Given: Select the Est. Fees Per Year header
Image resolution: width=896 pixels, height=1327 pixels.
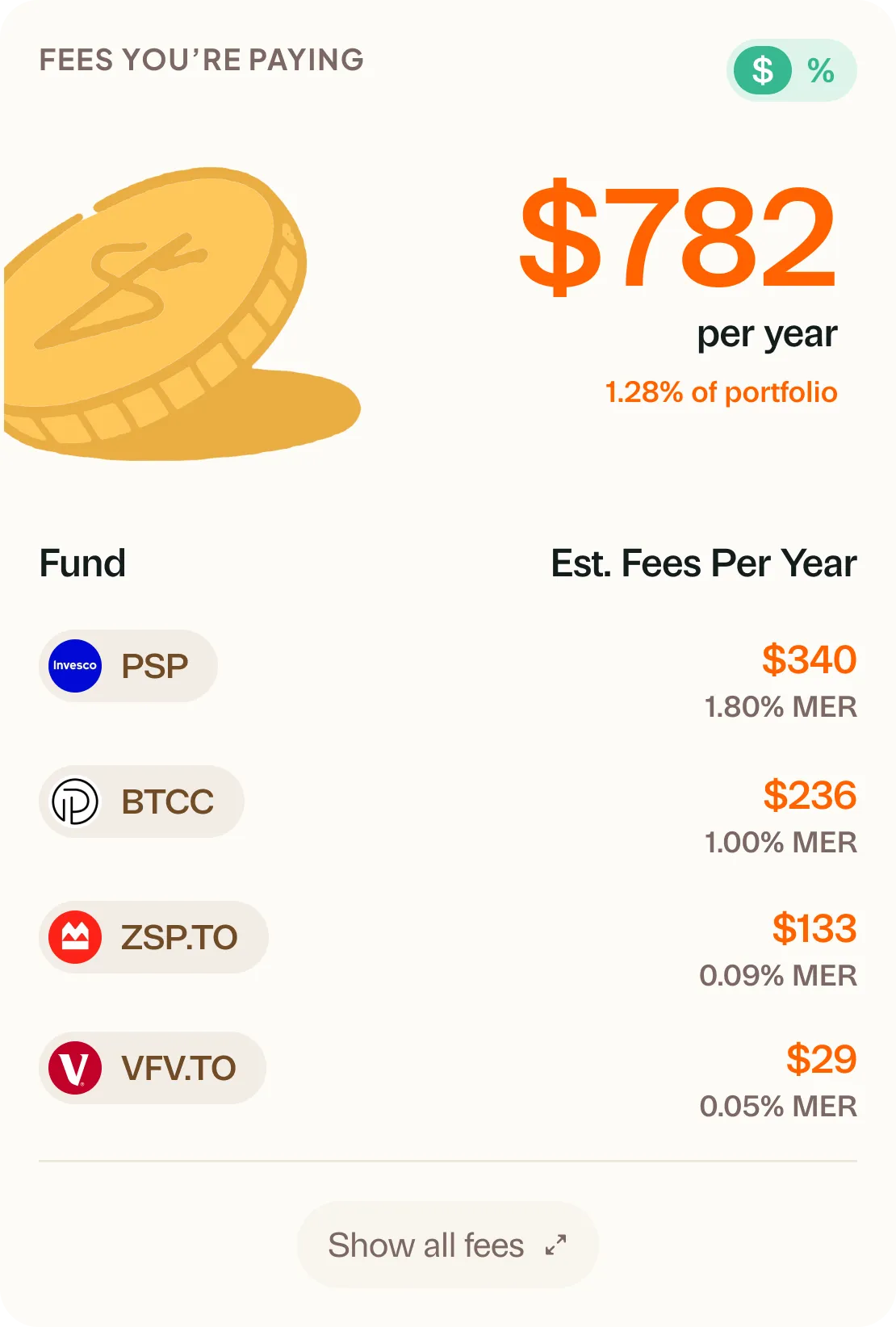Looking at the screenshot, I should click(x=702, y=563).
